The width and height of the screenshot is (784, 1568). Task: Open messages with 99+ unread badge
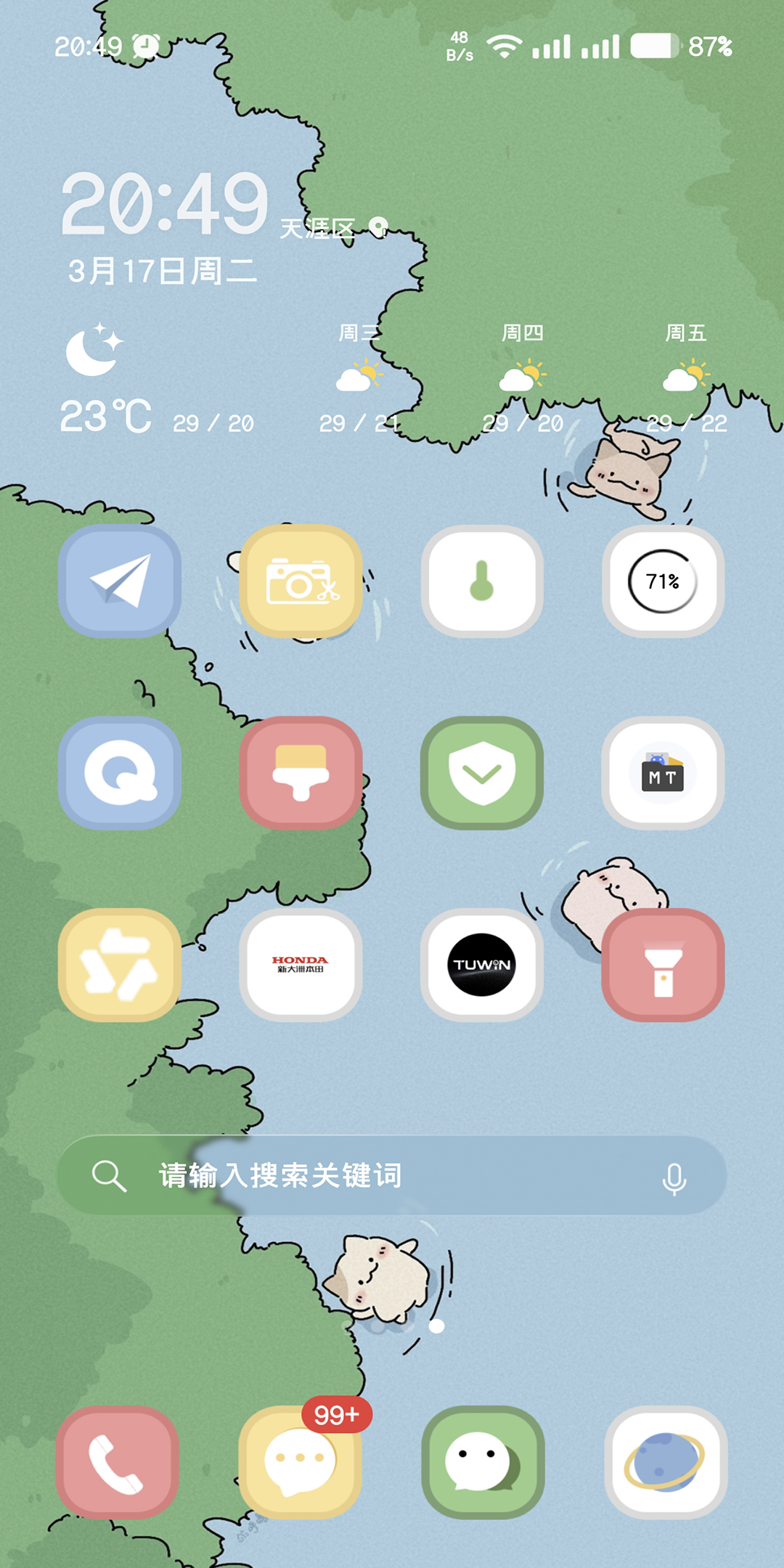pyautogui.click(x=301, y=1463)
